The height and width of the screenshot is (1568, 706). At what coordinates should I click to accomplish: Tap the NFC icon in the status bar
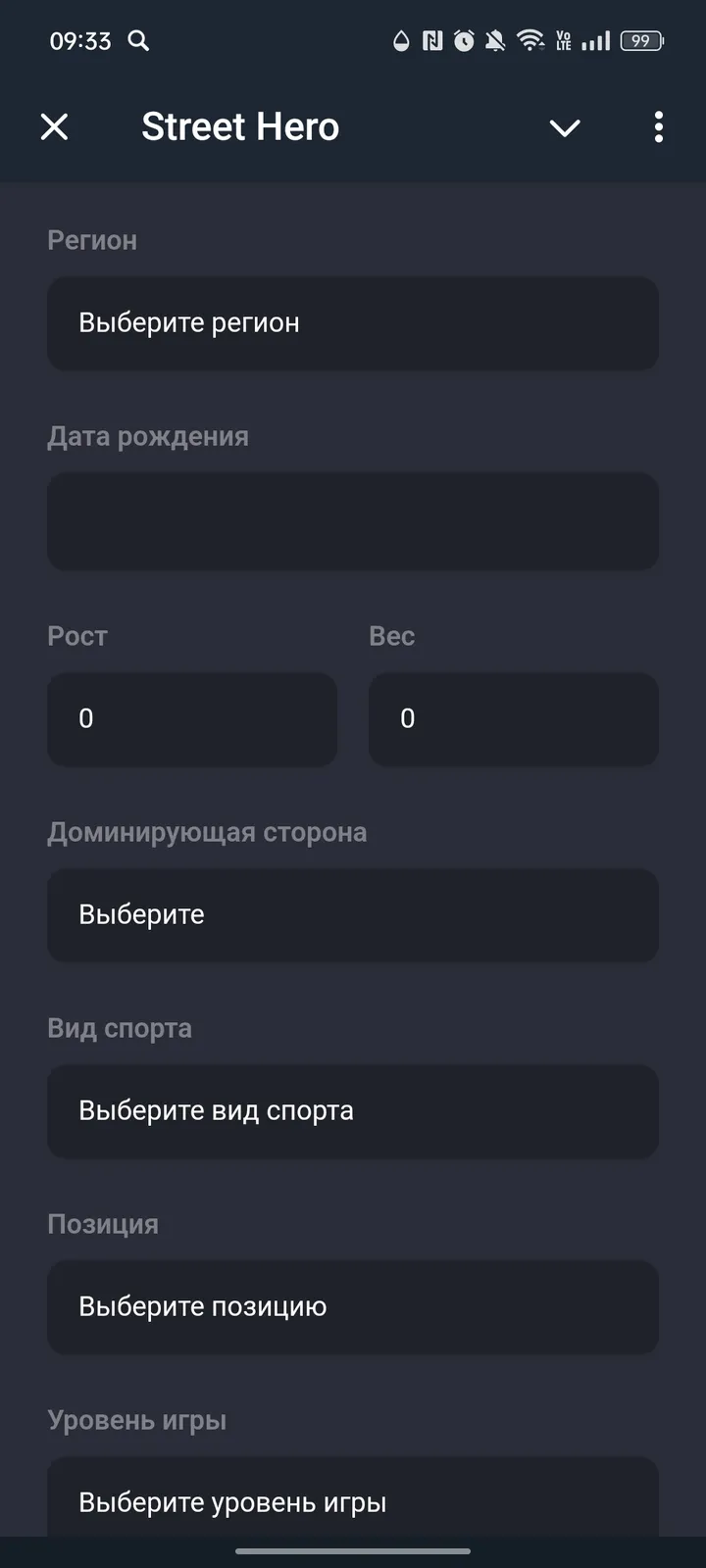[429, 41]
